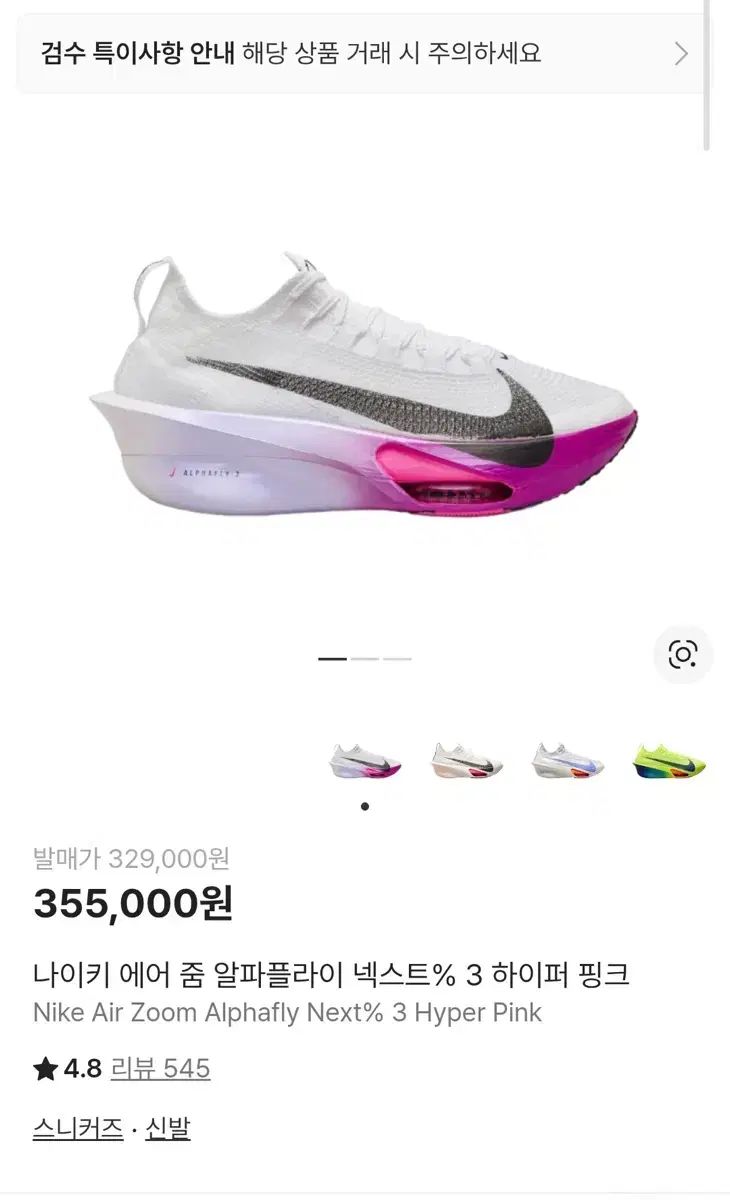Select the Hyper Pink colorway thumbnail
Screen dimensions: 730x1200
pyautogui.click(x=365, y=764)
